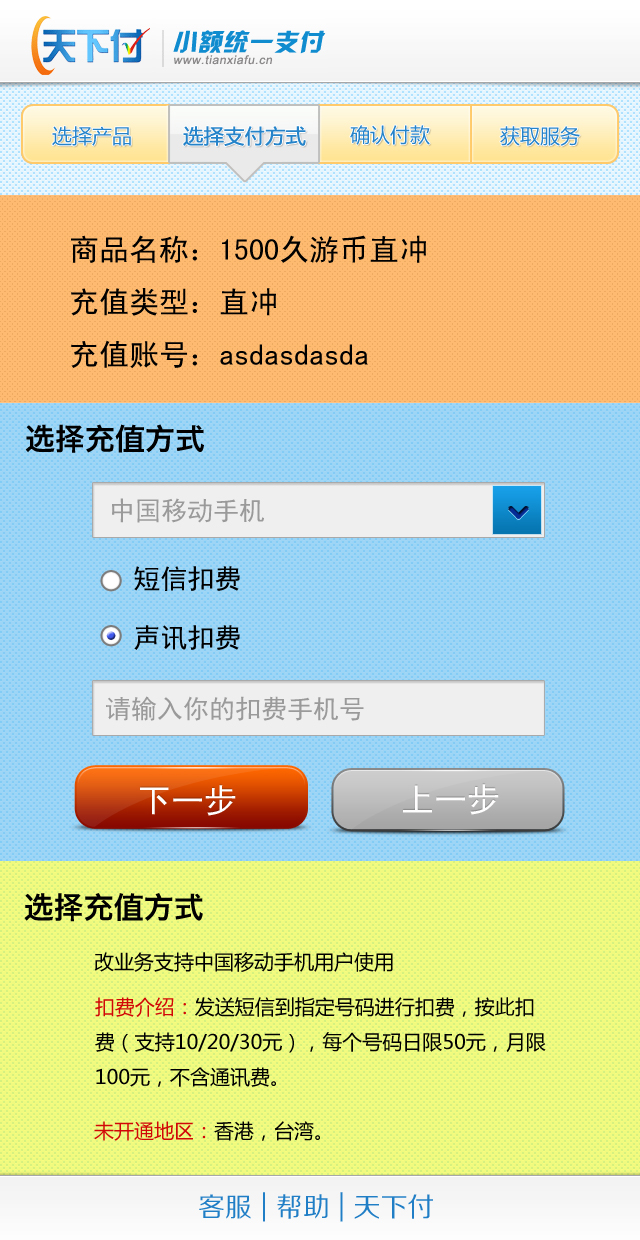Switch to the 选择产品 step tab
Image resolution: width=640 pixels, height=1240 pixels.
93,135
